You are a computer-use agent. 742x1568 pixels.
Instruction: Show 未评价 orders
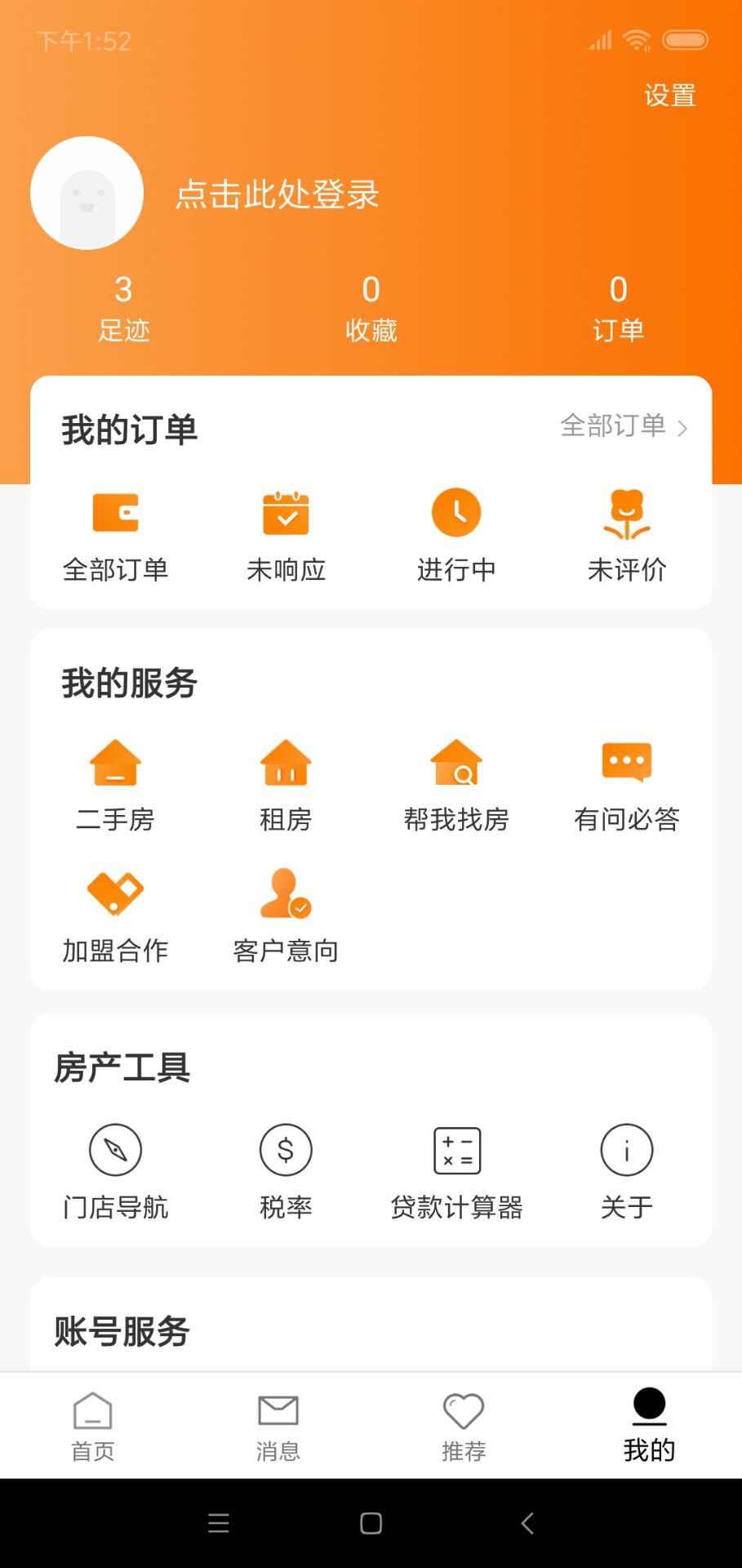coord(627,534)
